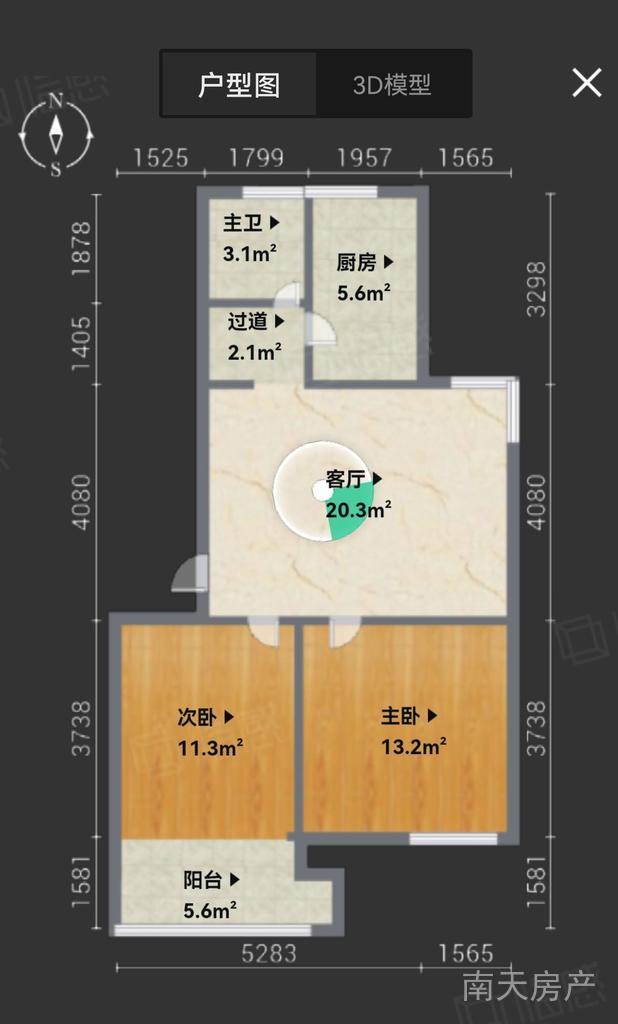Open the 客厅 room label
Screen dimensions: 618x1024
point(354,480)
